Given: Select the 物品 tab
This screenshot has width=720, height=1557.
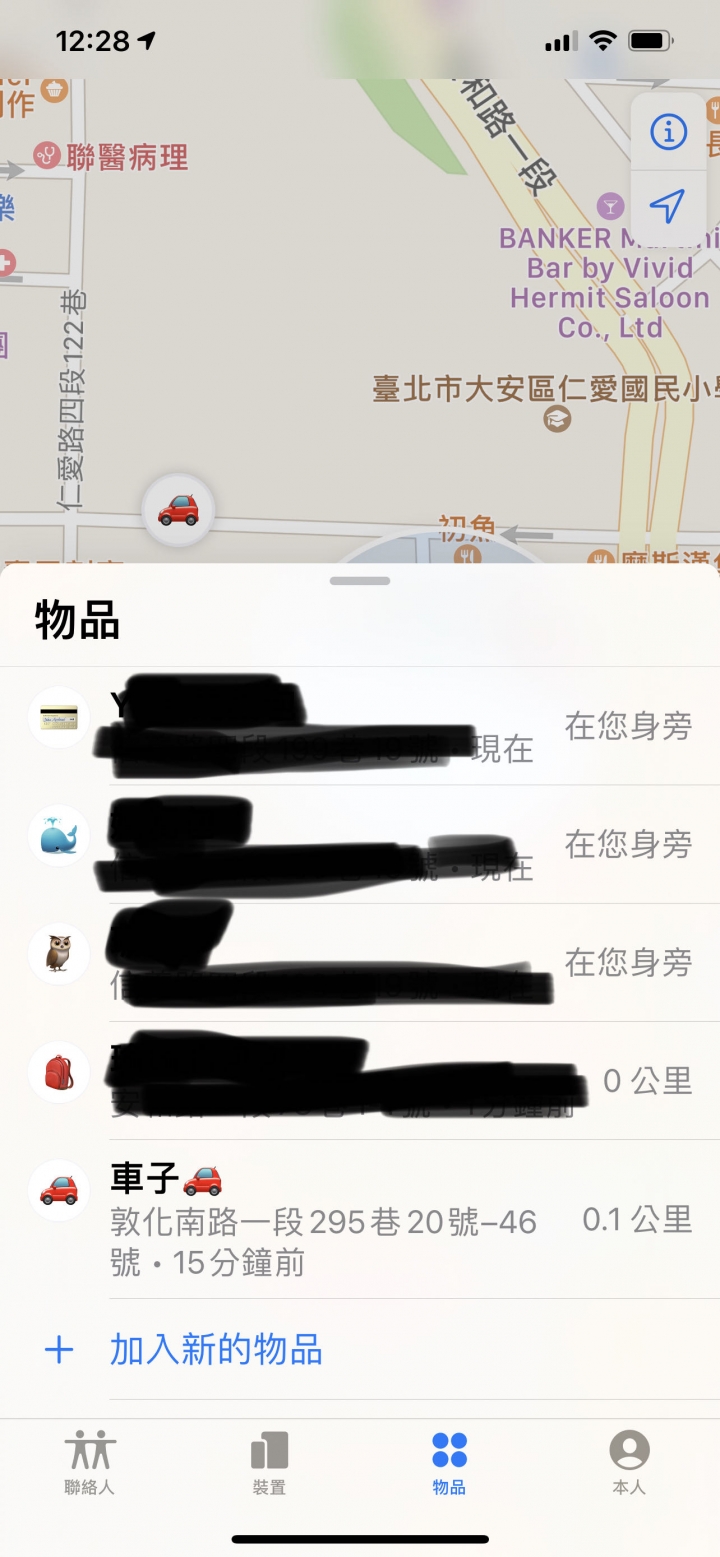Looking at the screenshot, I should pos(449,1461).
